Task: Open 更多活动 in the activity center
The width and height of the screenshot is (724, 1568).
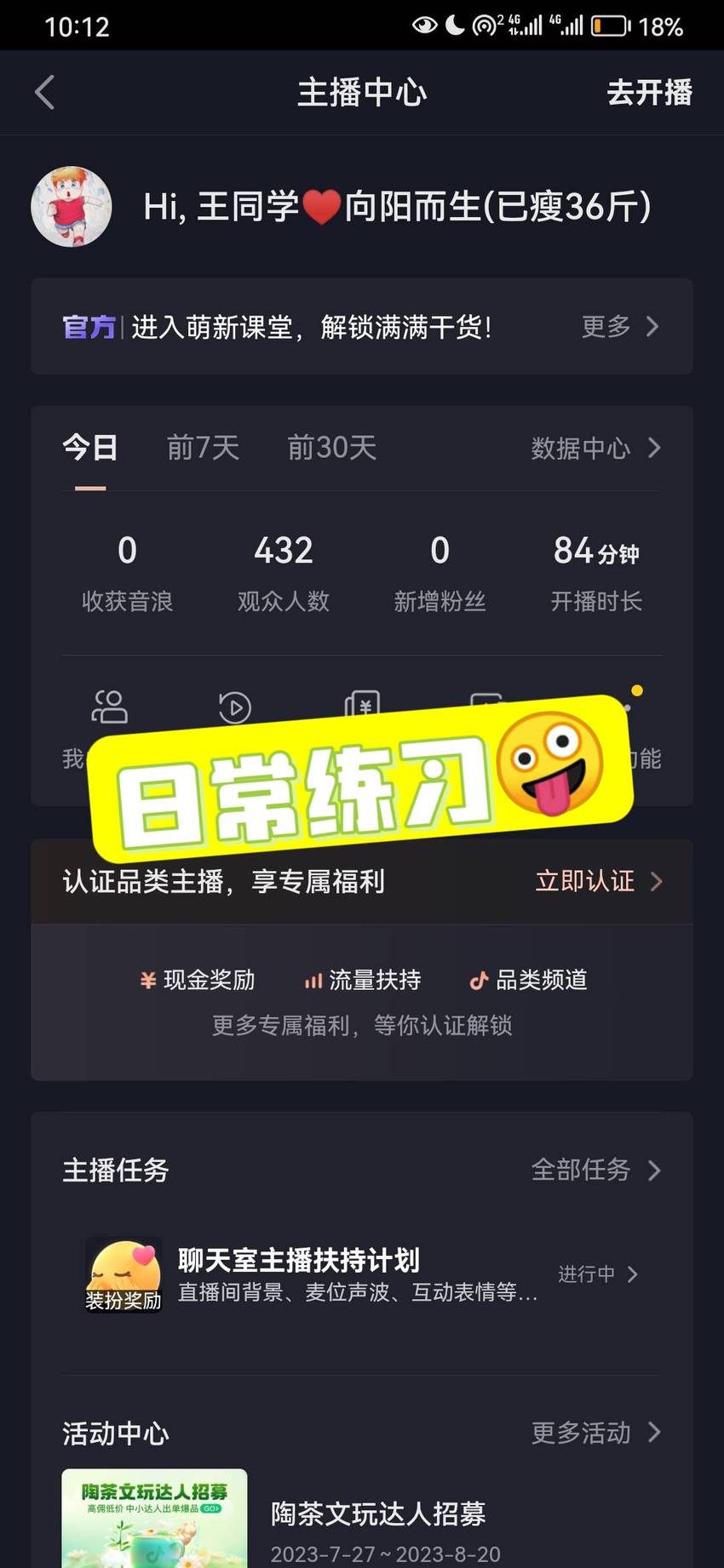Action: tap(595, 1433)
